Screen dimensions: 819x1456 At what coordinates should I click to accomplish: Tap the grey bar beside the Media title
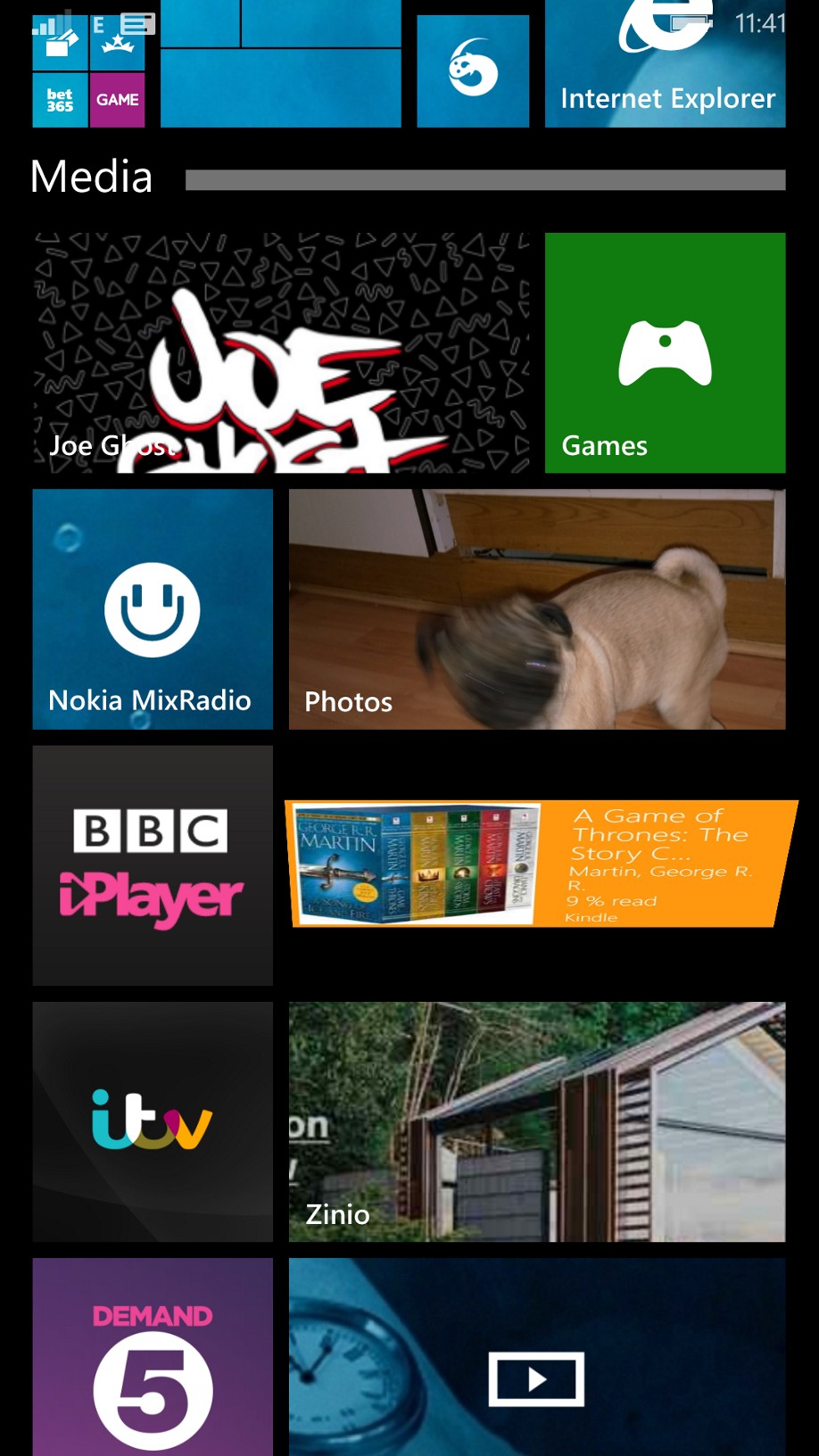tap(486, 178)
